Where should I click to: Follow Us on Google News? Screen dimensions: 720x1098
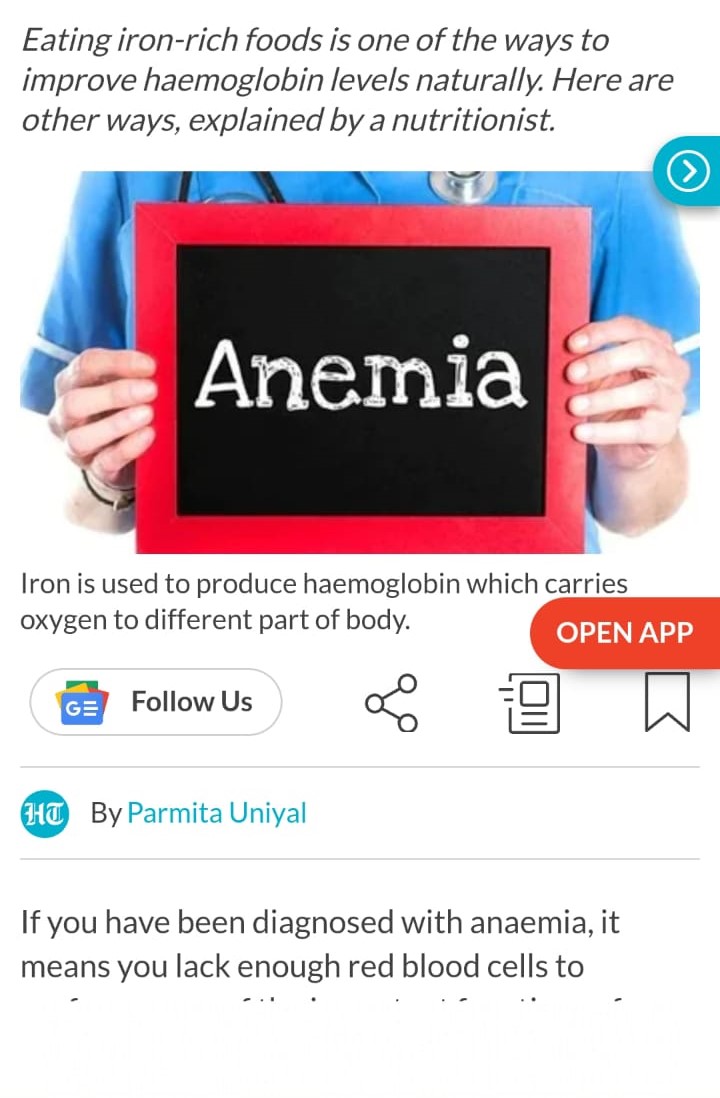tap(156, 702)
